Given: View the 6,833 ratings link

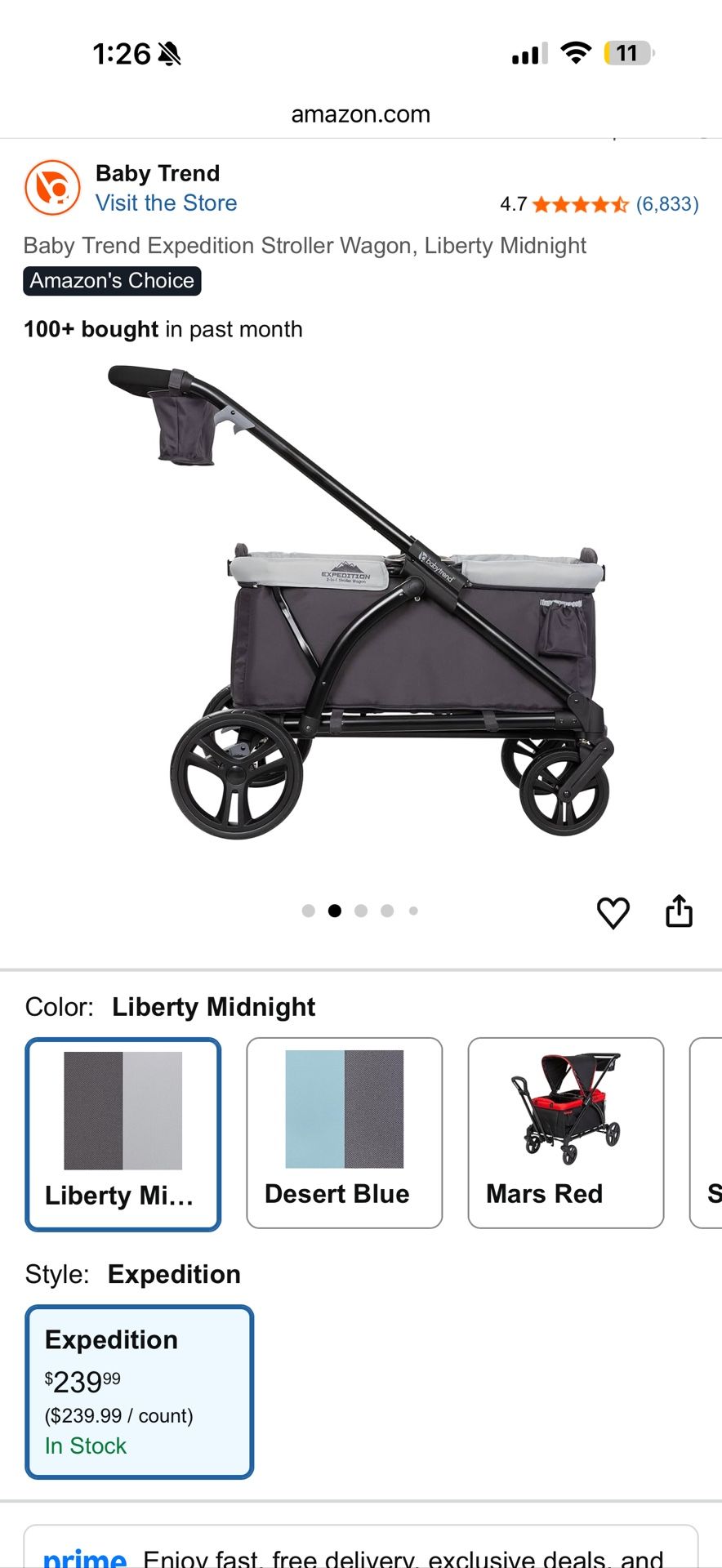Looking at the screenshot, I should tap(666, 205).
